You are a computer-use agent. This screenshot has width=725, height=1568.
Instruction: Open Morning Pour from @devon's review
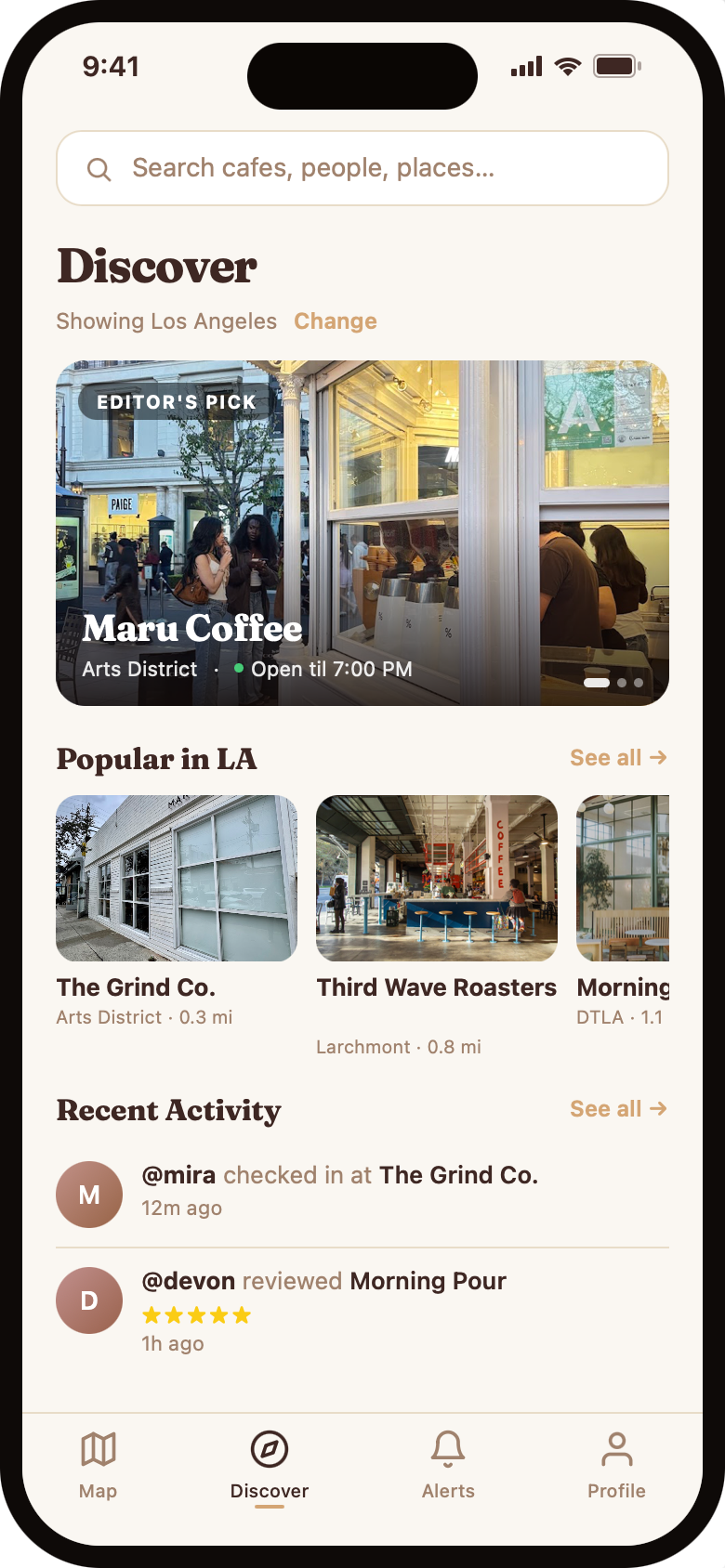tap(428, 1281)
